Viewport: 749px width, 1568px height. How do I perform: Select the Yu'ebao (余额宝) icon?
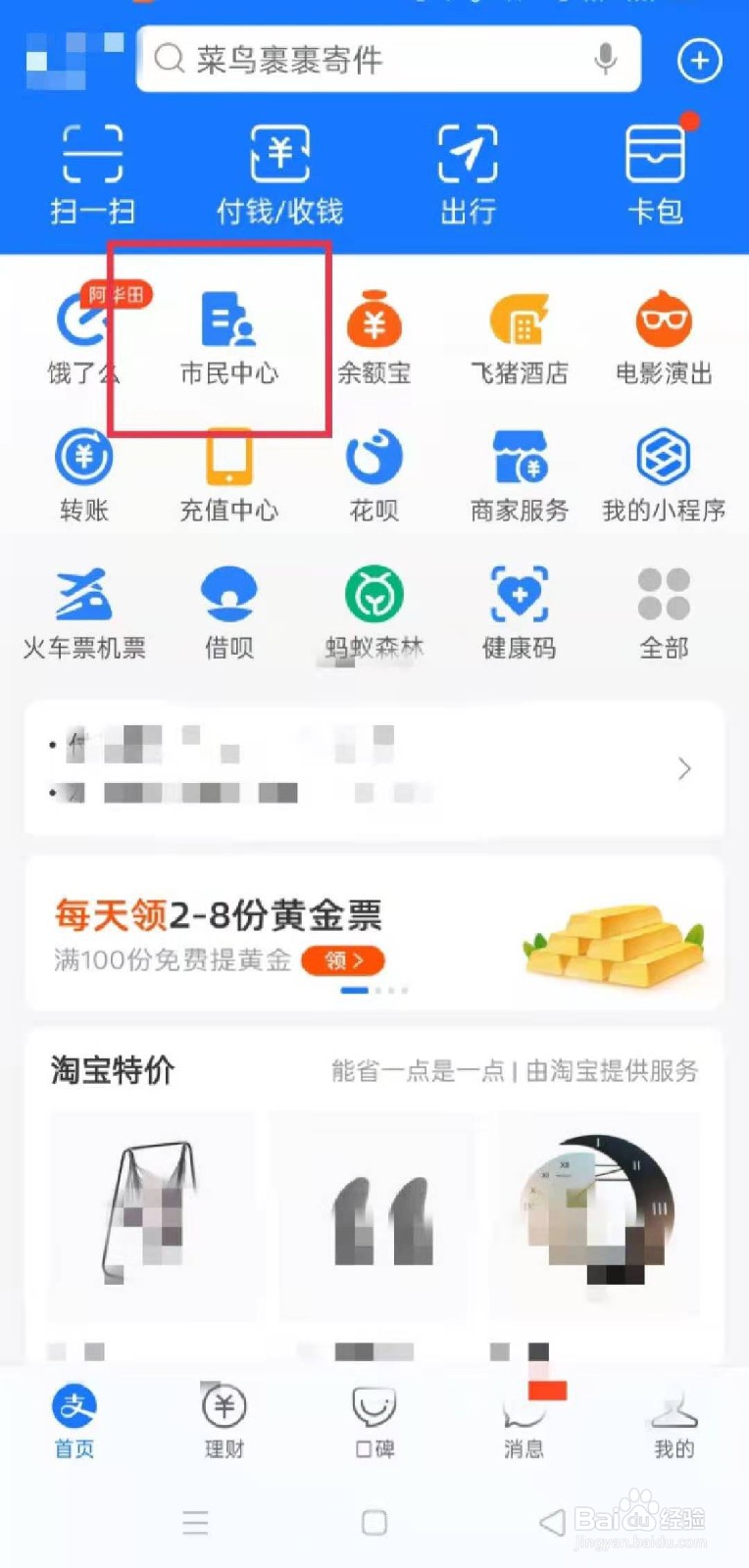[x=374, y=333]
